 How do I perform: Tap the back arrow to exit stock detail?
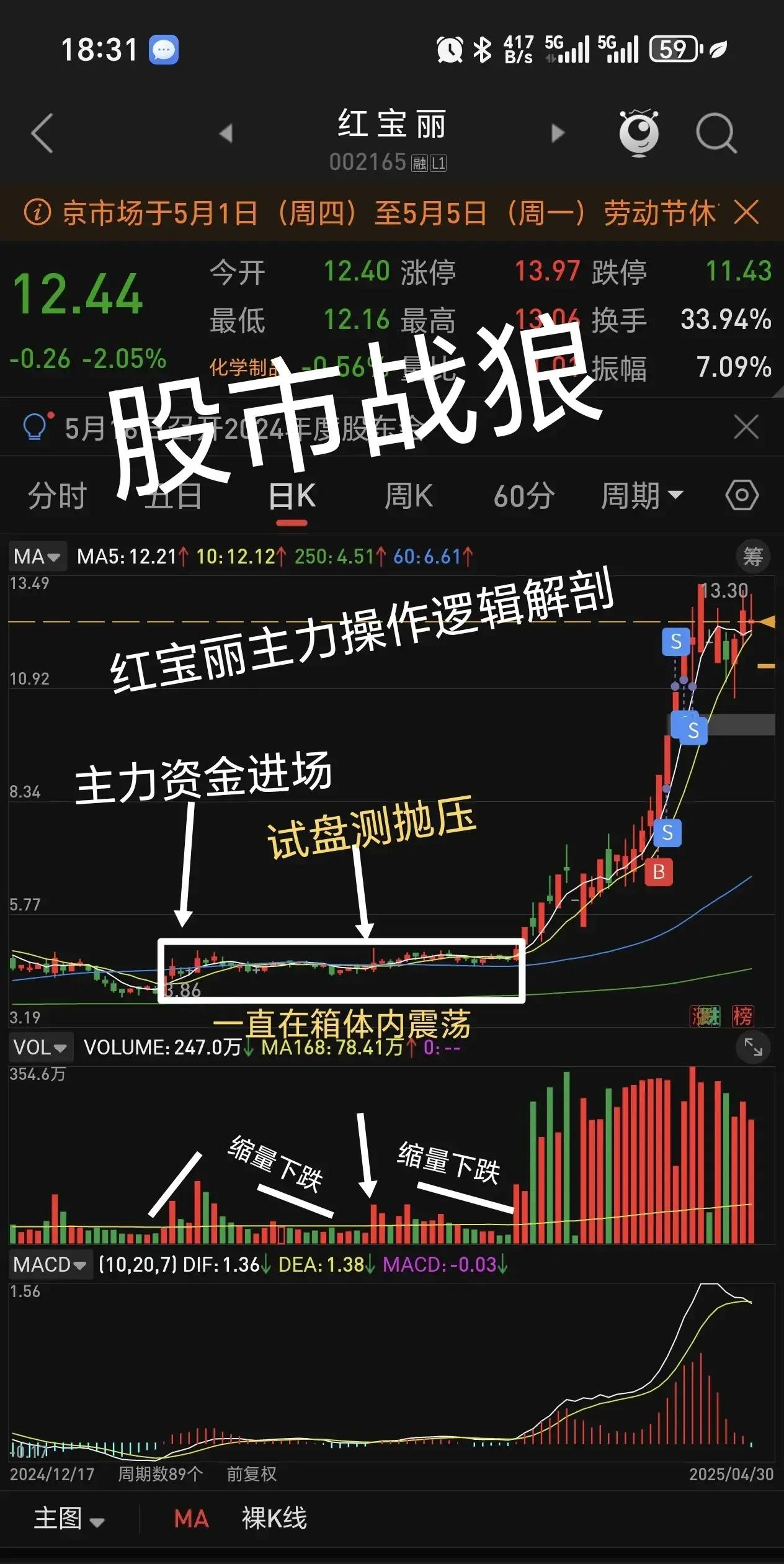click(41, 134)
